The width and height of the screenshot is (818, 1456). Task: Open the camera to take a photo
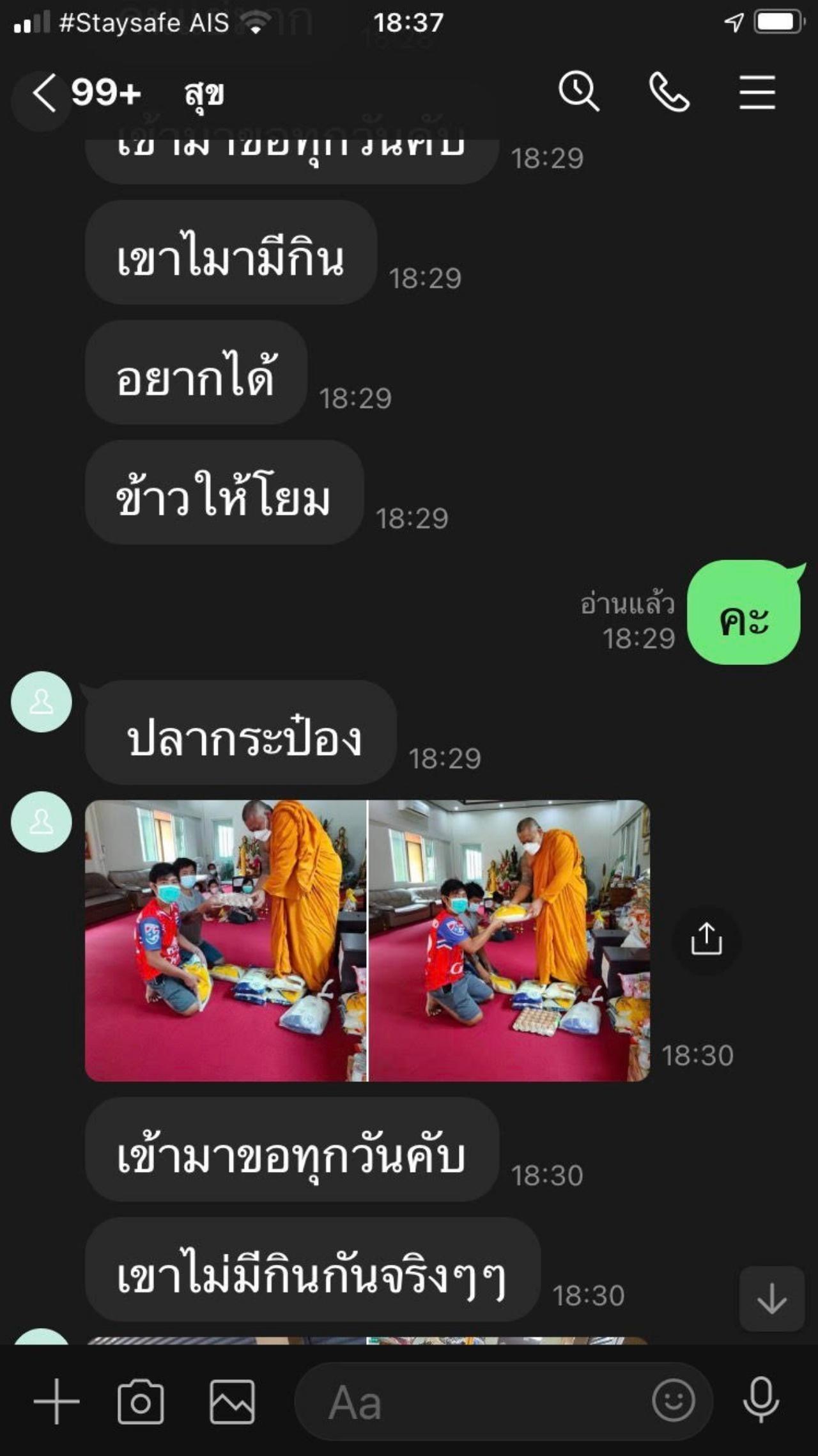click(x=141, y=1401)
